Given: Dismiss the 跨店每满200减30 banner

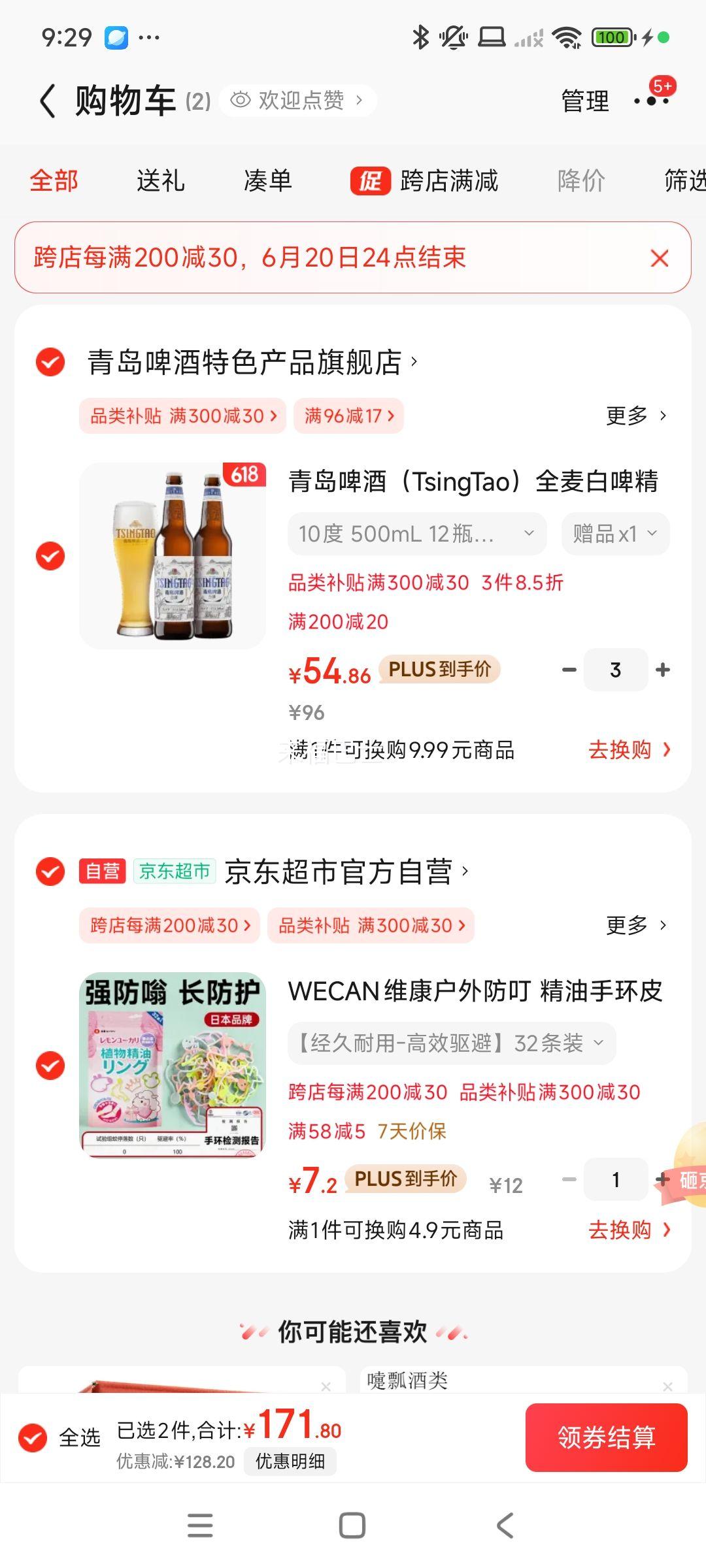Looking at the screenshot, I should pos(660,258).
